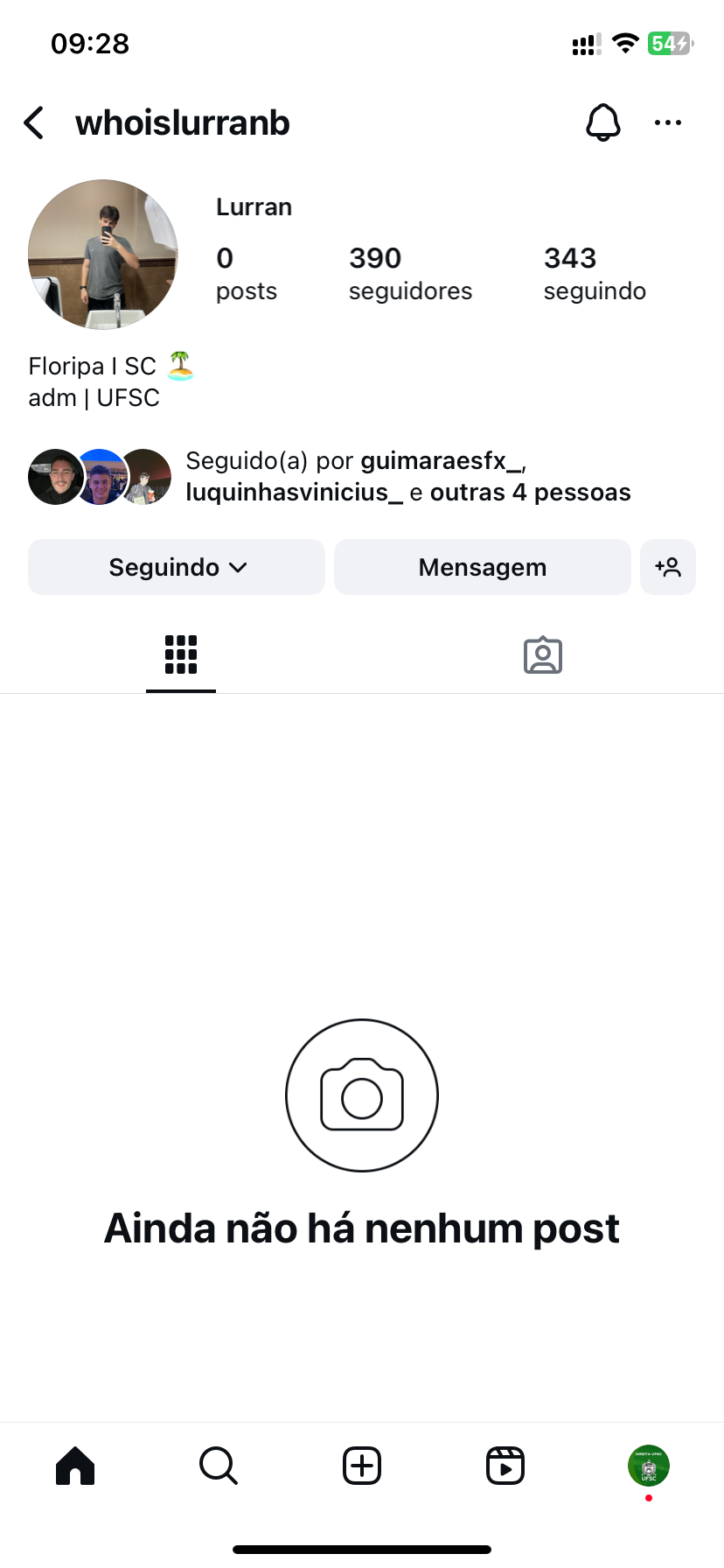Viewport: 724px width, 1568px height.
Task: Open the three-dot overflow menu
Action: 667,122
